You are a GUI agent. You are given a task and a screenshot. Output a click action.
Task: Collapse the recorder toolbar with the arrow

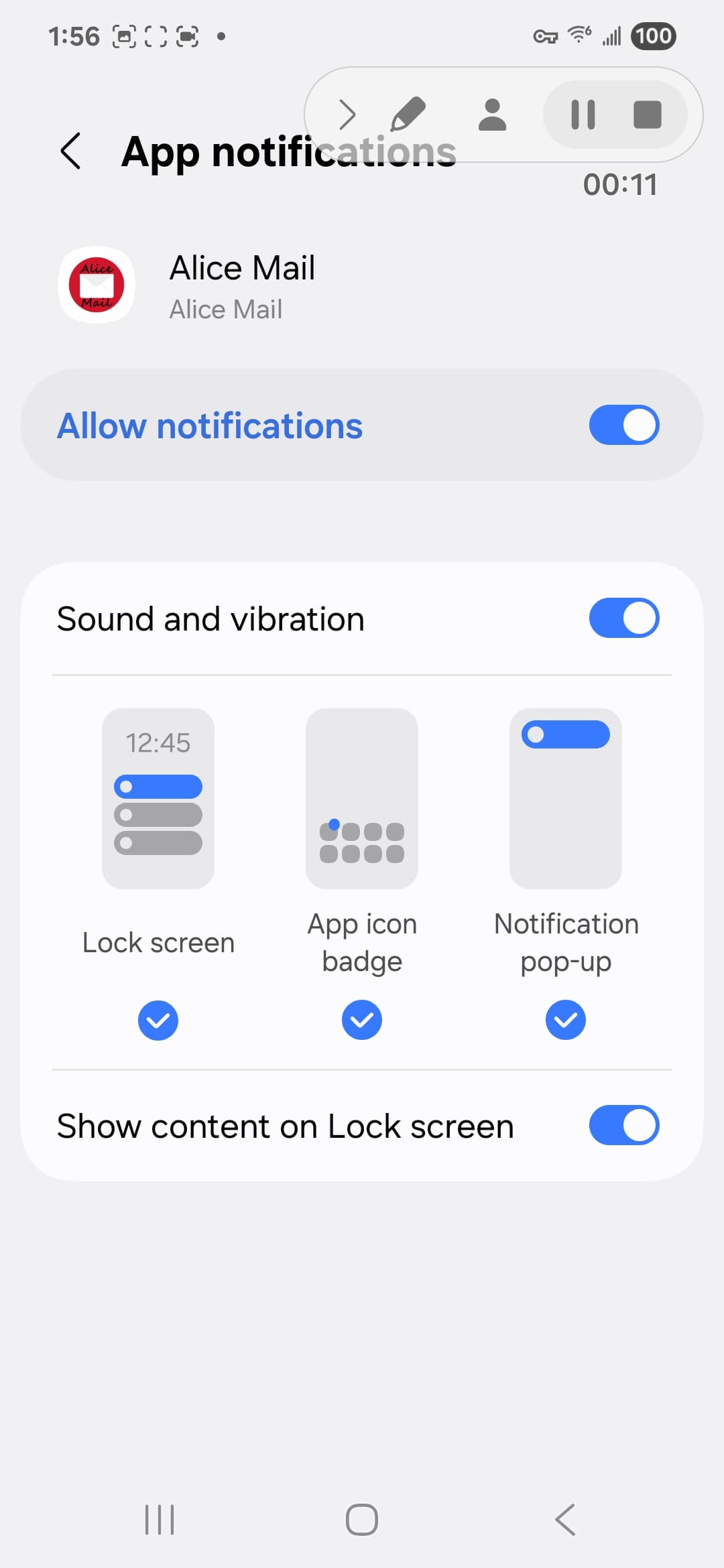tap(347, 115)
